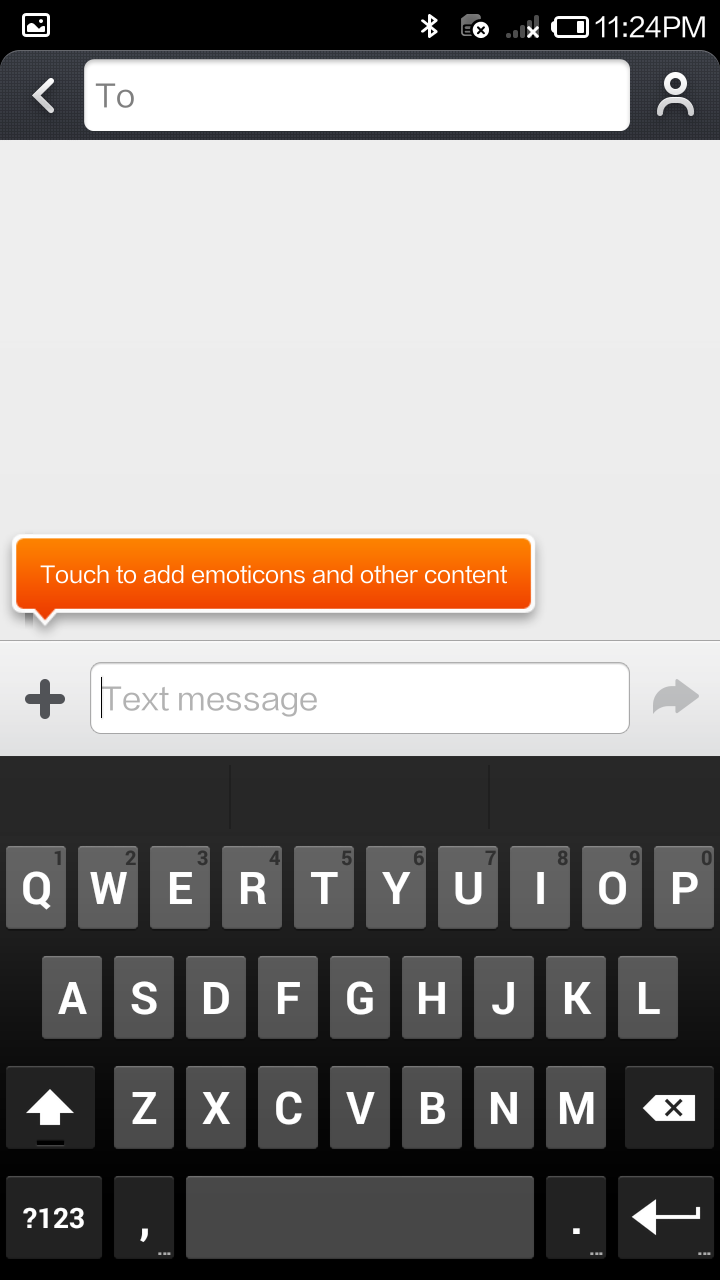720x1280 pixels.
Task: Tap the send arrow icon
Action: pyautogui.click(x=676, y=697)
